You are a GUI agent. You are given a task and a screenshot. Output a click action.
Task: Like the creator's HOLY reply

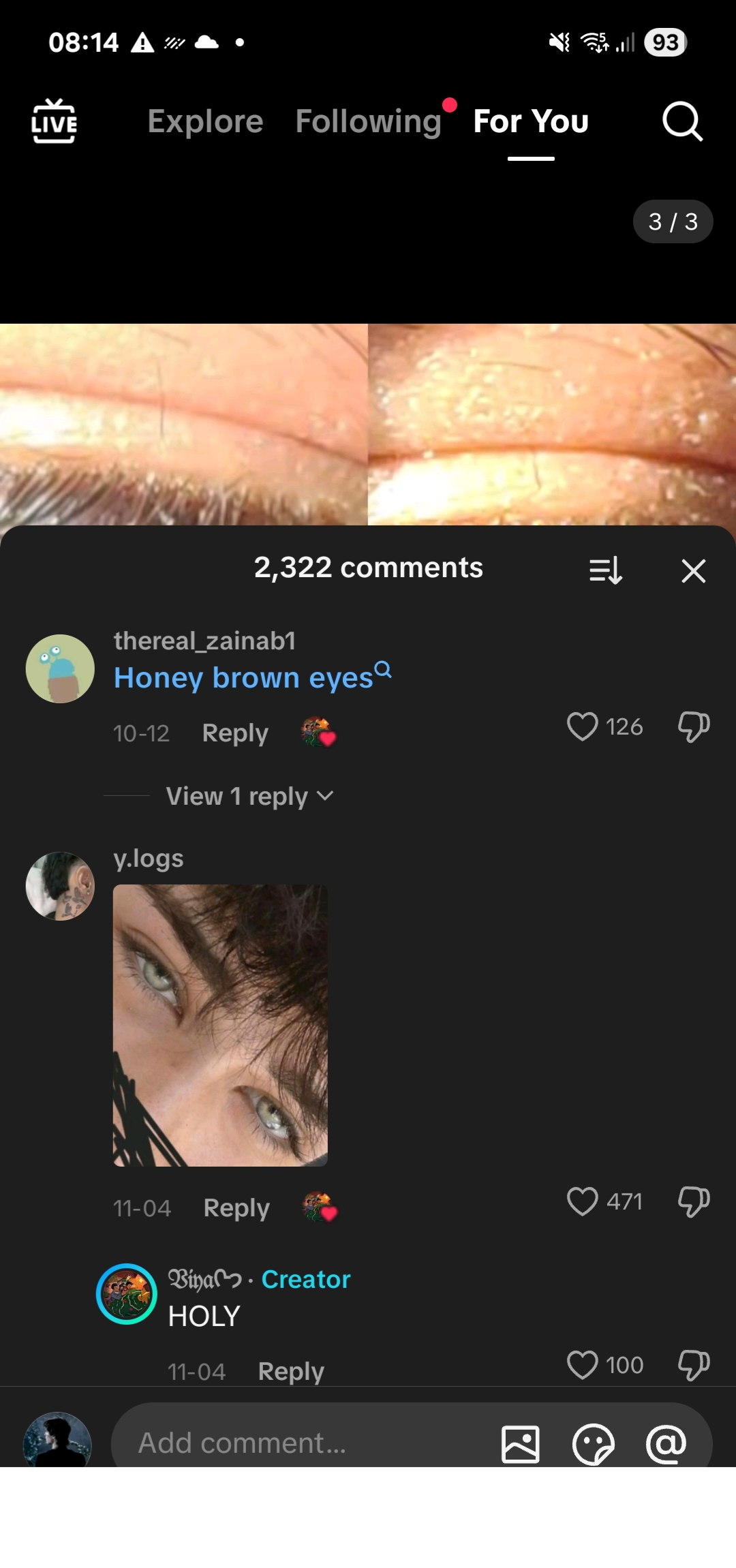click(583, 1365)
